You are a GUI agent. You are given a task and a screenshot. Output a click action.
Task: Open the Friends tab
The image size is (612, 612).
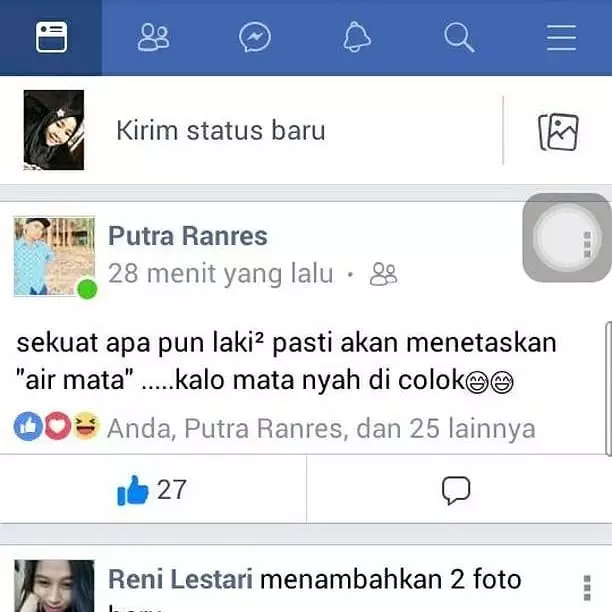pos(153,38)
